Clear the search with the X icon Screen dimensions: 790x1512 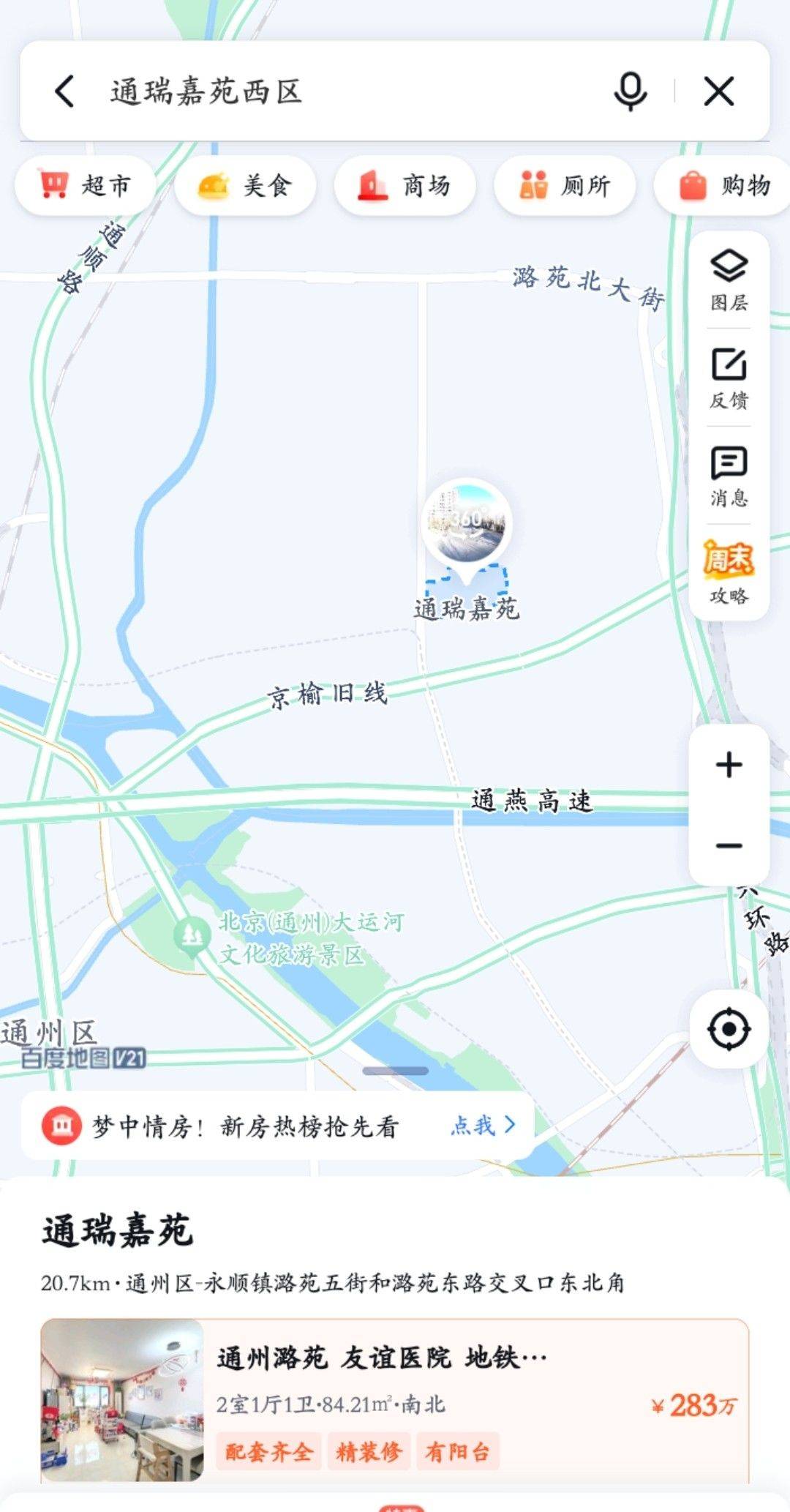(719, 91)
